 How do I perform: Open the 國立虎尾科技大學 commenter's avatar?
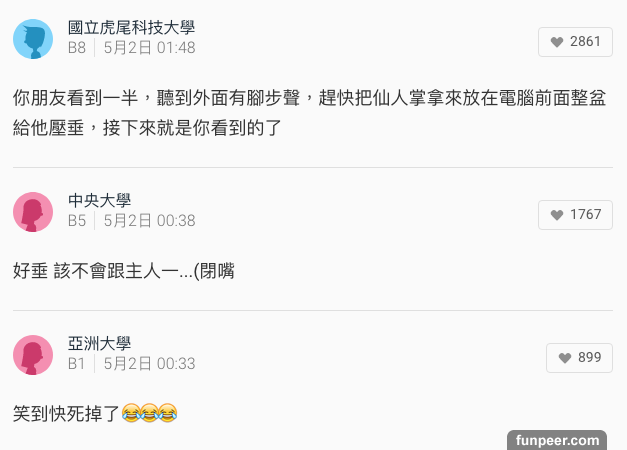(x=33, y=39)
